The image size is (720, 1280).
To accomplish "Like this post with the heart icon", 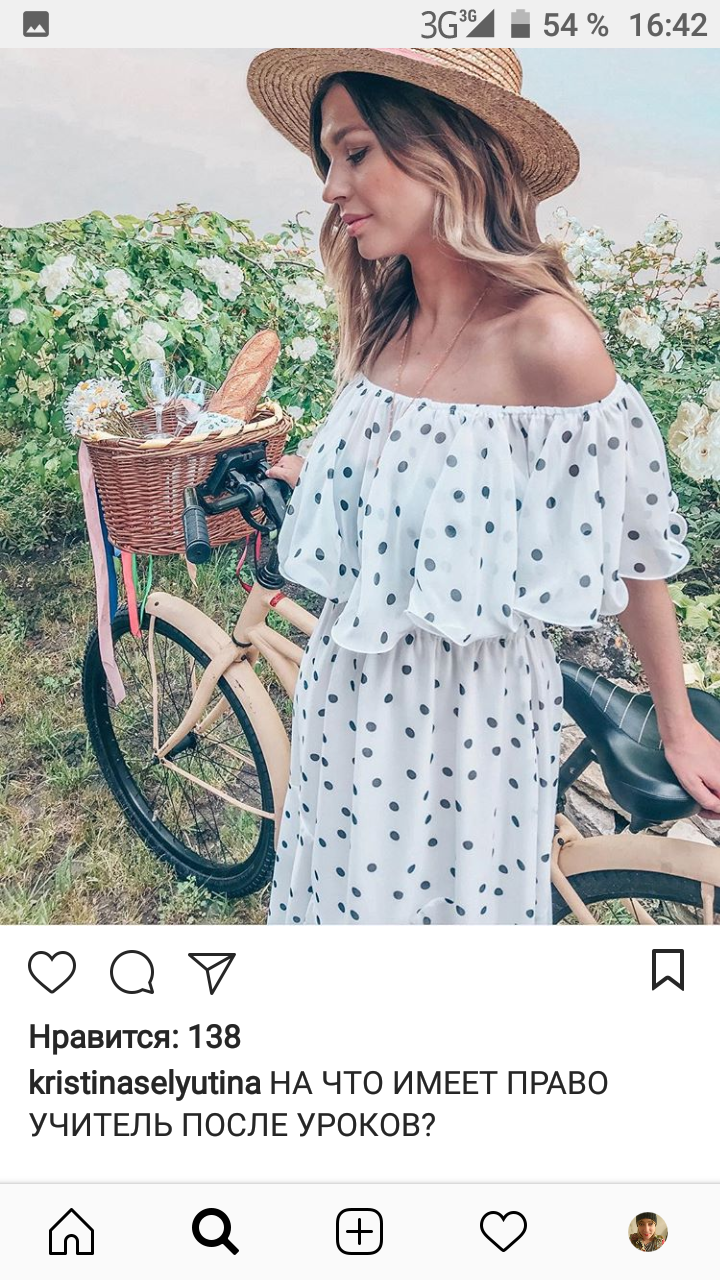I will tap(52, 971).
